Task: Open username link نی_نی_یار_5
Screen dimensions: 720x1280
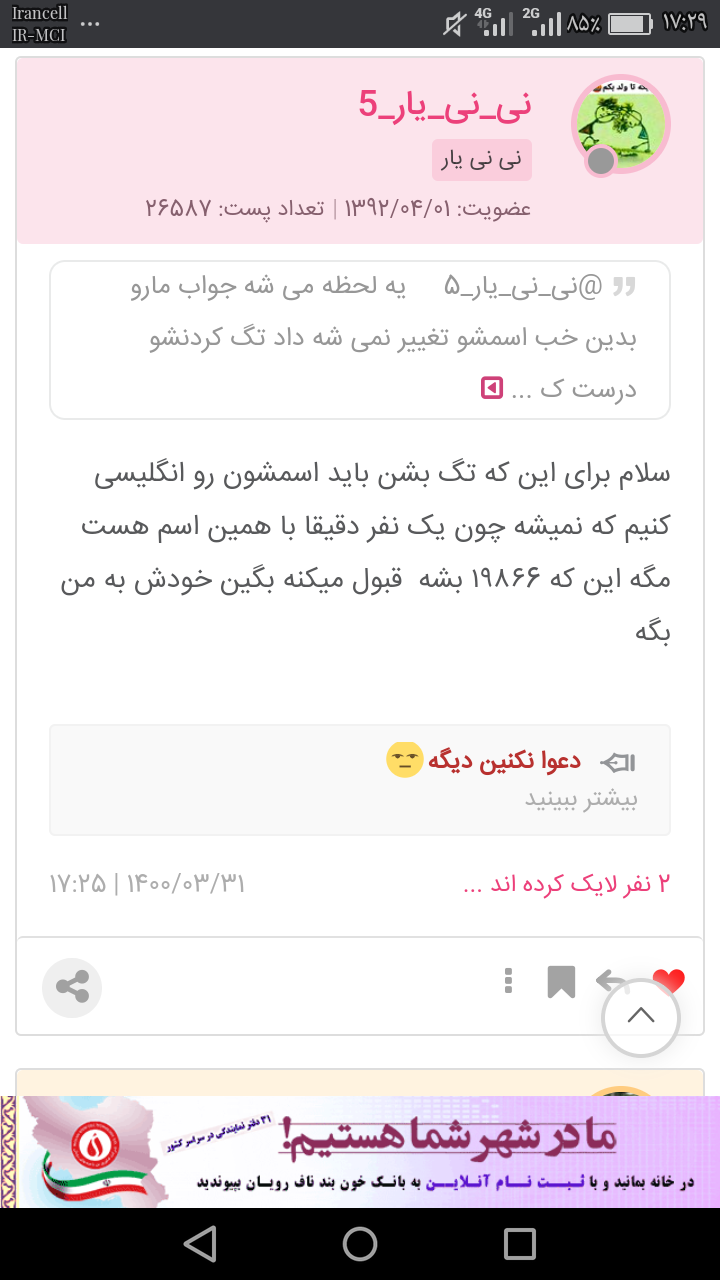Action: [446, 104]
